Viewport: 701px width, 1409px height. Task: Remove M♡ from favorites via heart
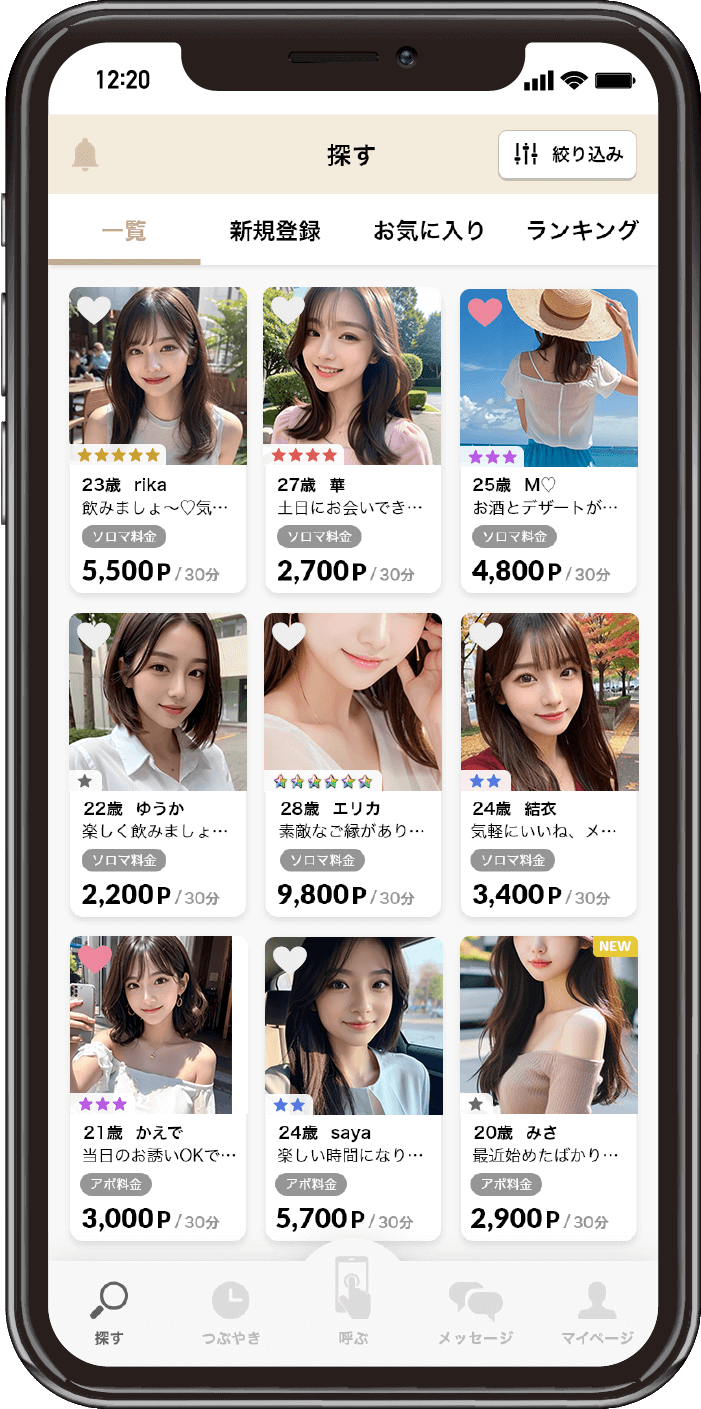coord(485,312)
